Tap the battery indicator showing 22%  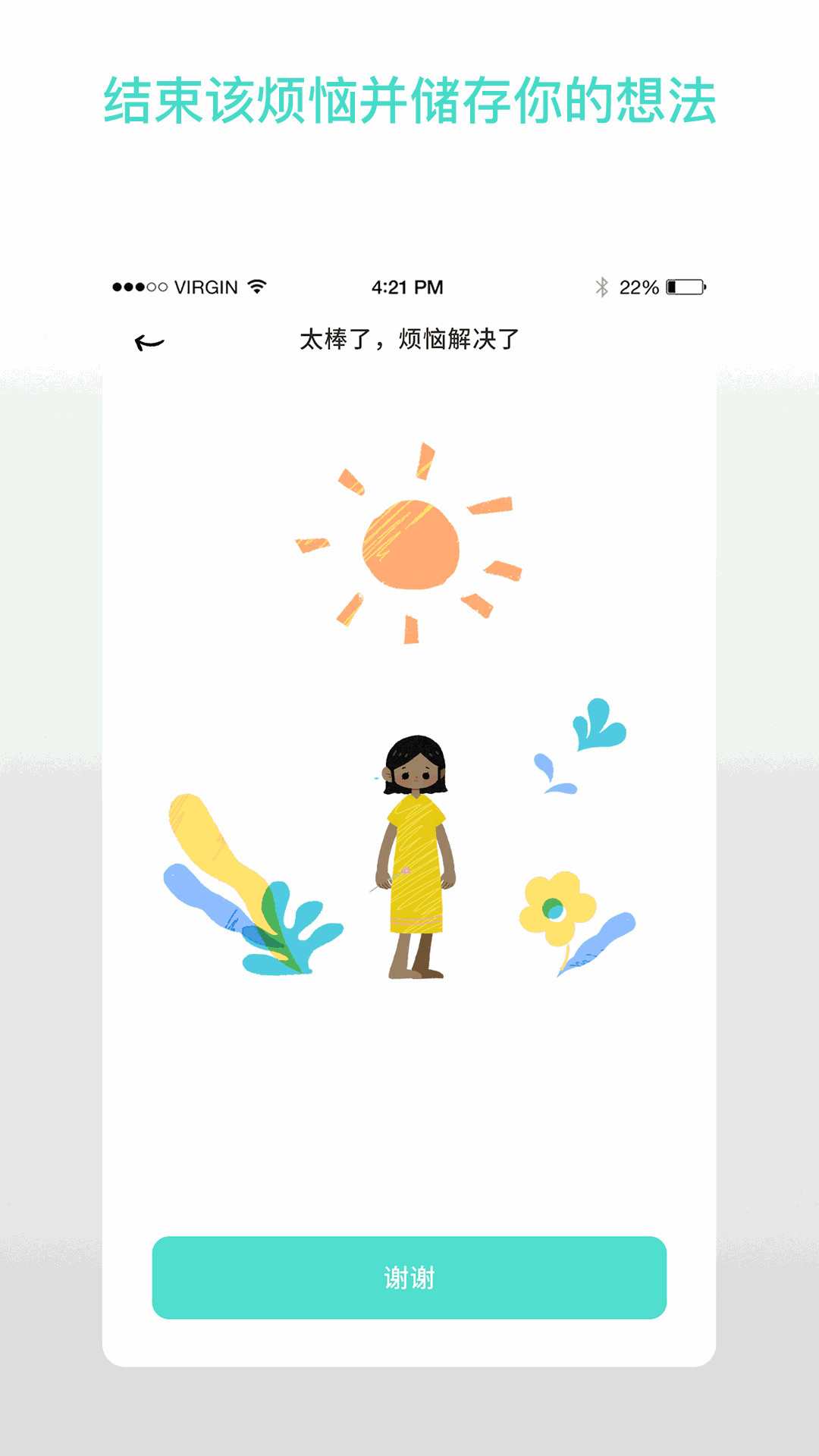click(x=682, y=286)
